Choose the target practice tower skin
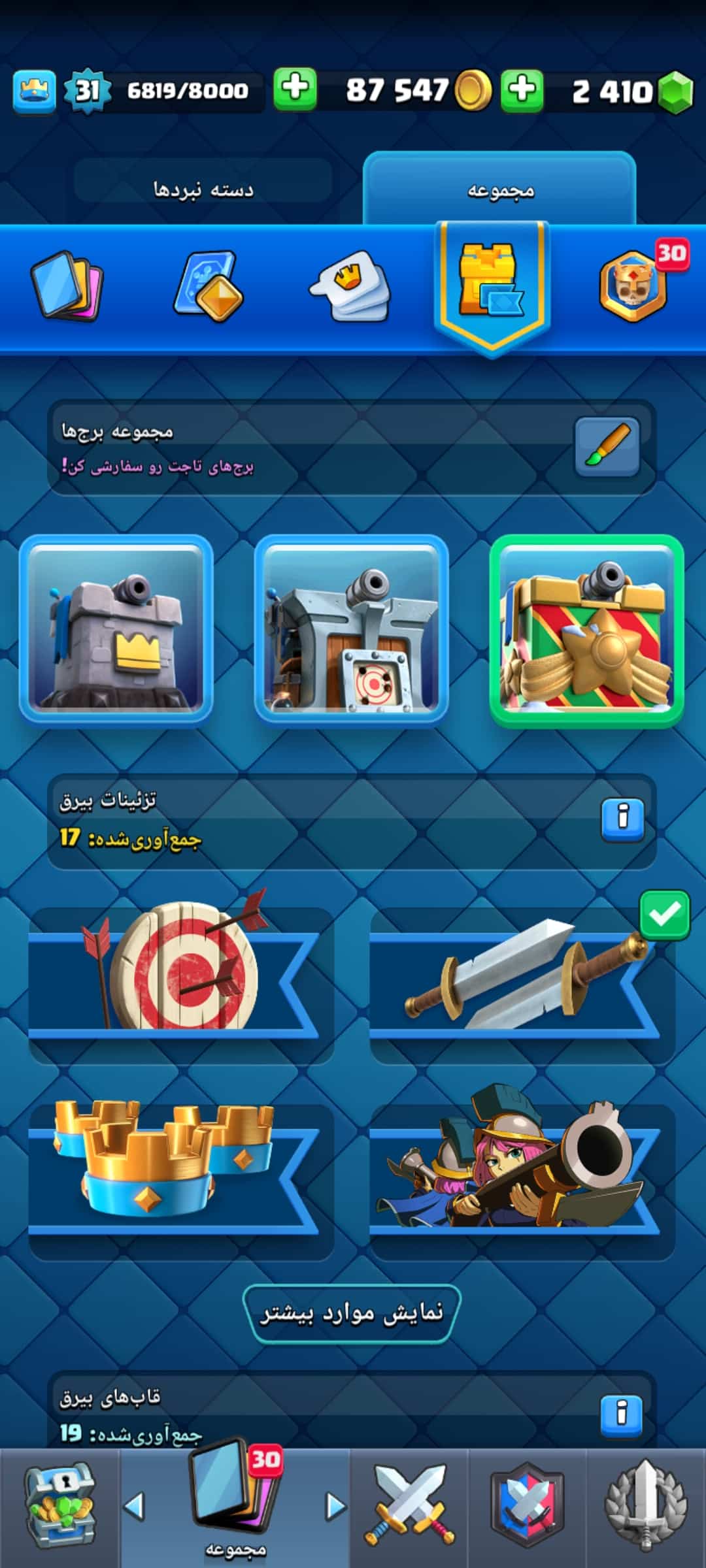The width and height of the screenshot is (706, 1568). click(x=352, y=629)
